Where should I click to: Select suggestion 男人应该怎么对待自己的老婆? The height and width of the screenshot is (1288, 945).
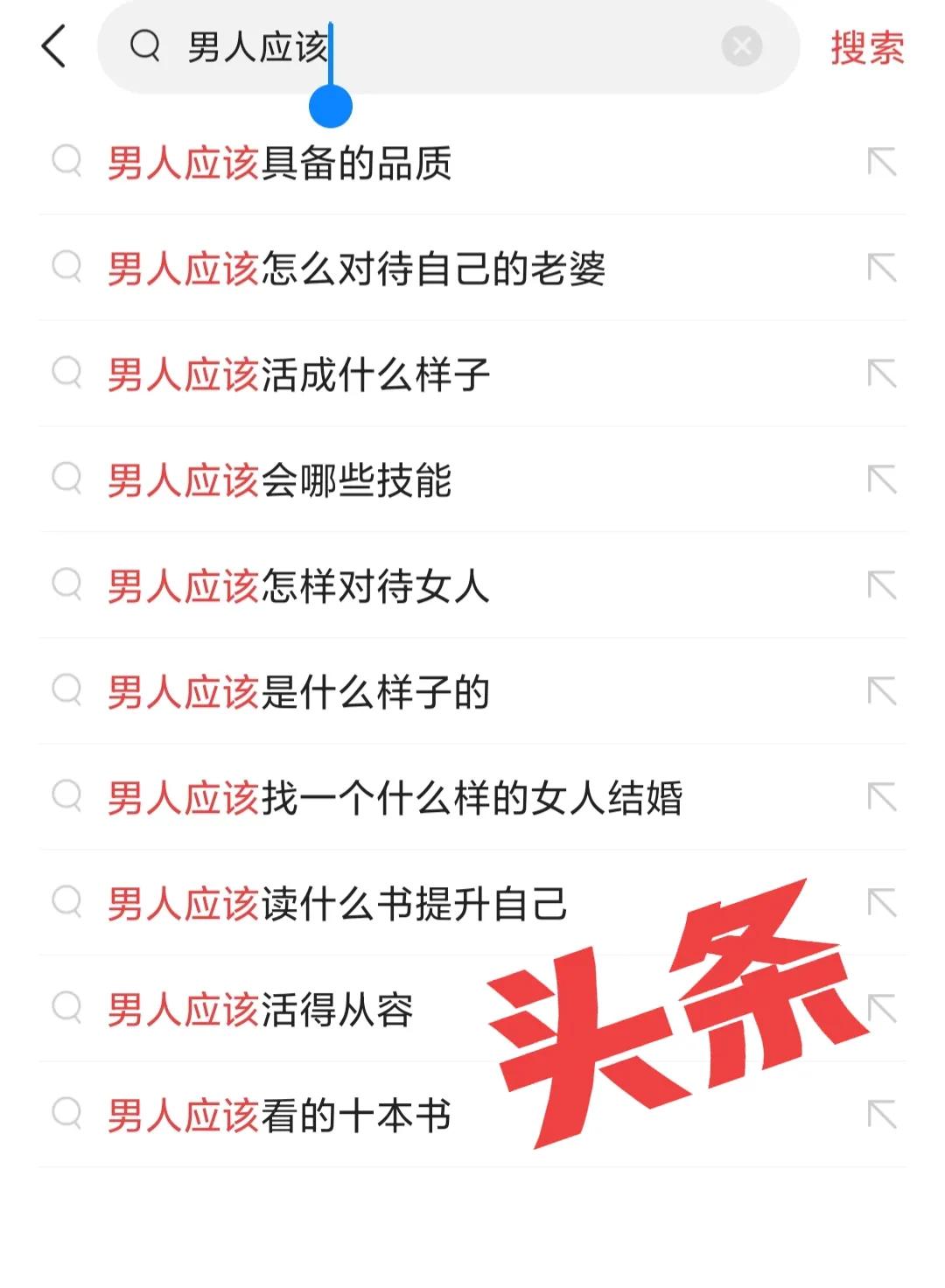(359, 269)
